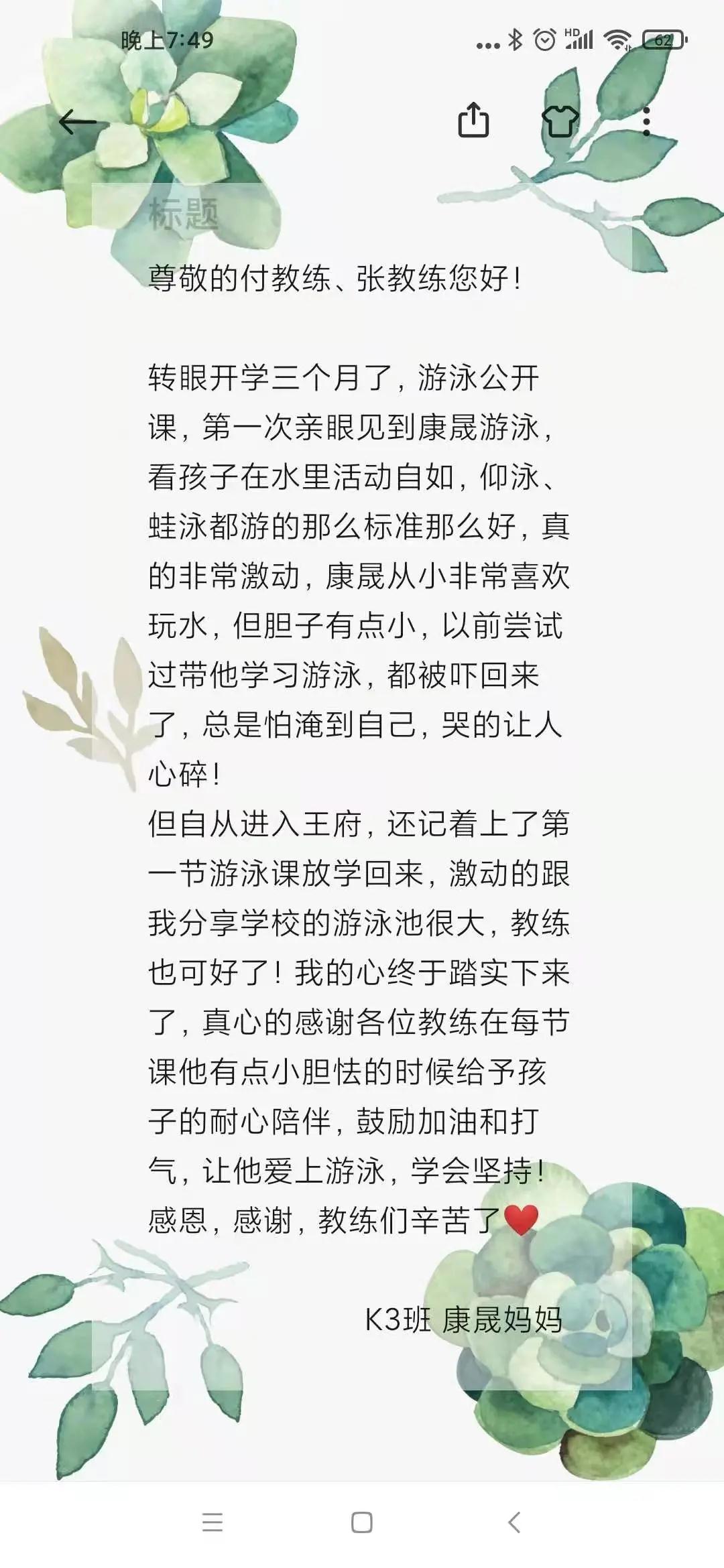The width and height of the screenshot is (724, 1568).
Task: Tap the 标题 title field
Action: pos(183,214)
